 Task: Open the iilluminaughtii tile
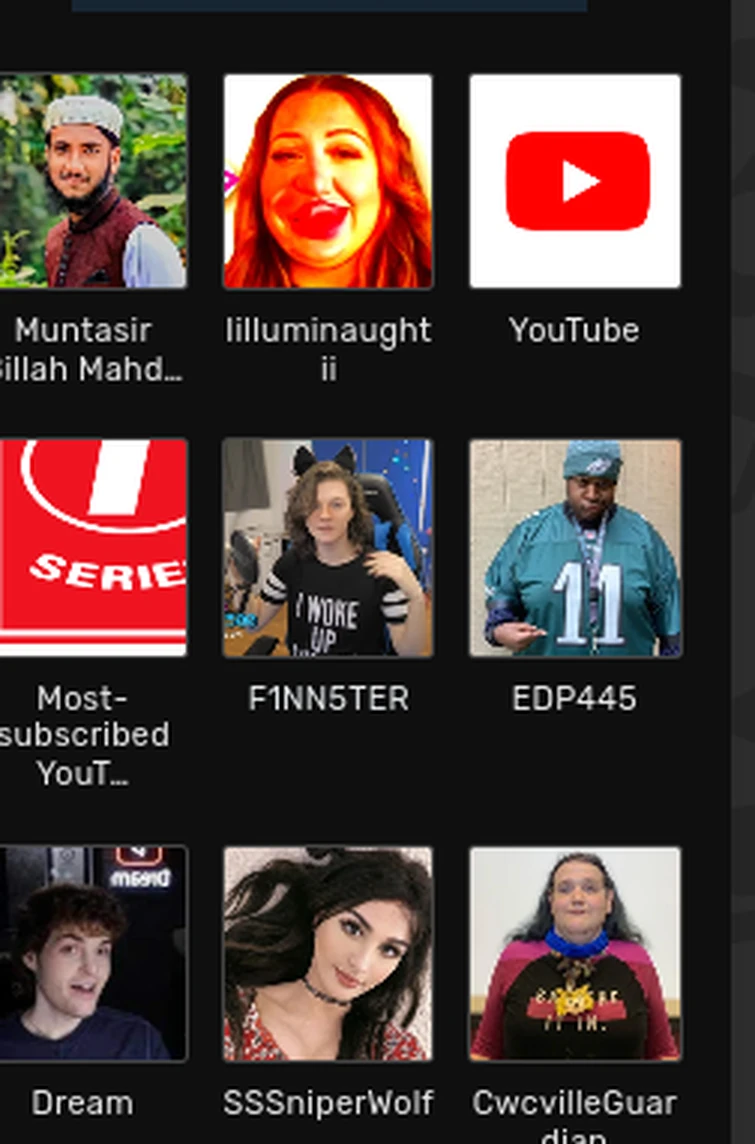coord(328,181)
